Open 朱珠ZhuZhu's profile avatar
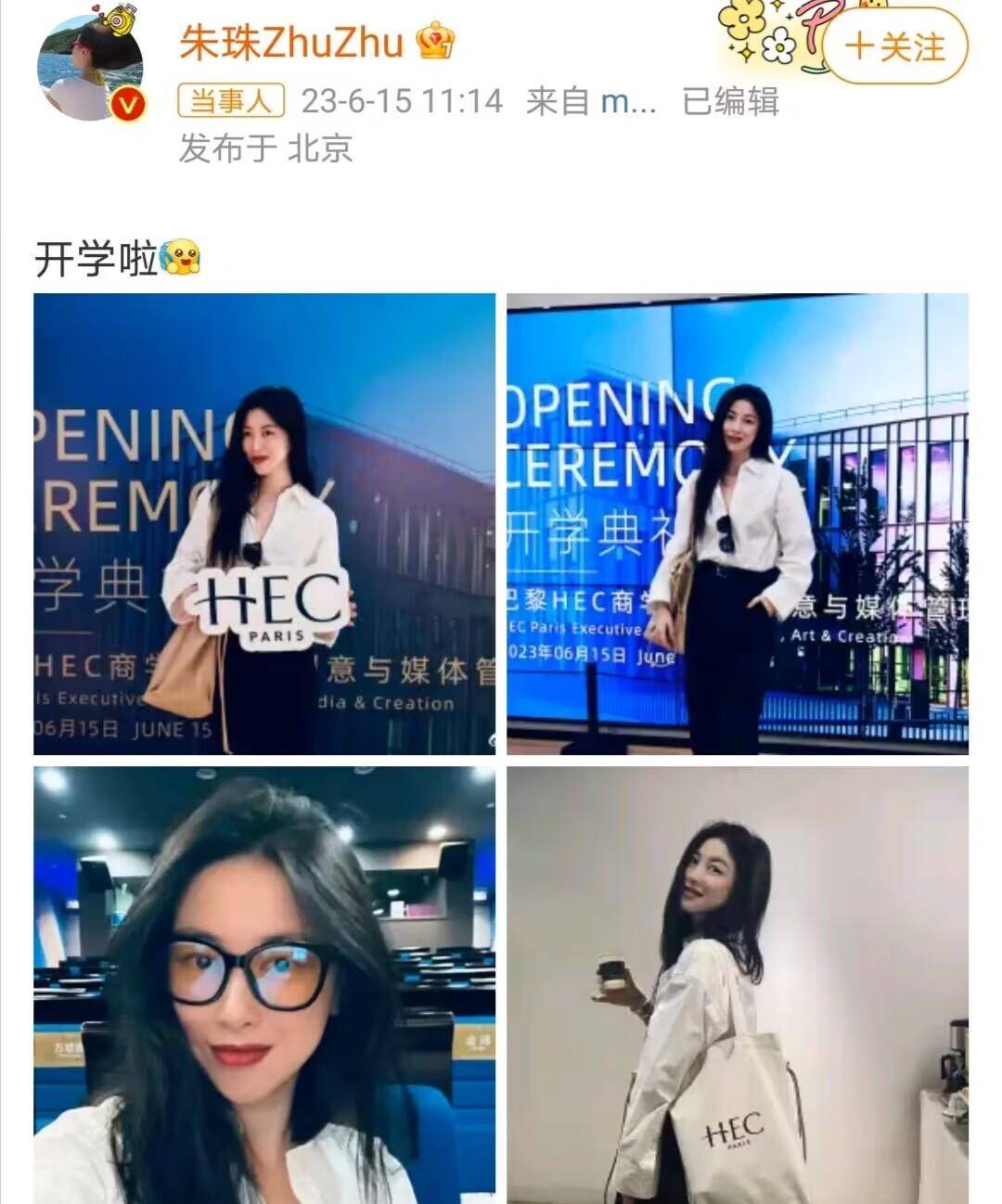Viewport: 1002px width, 1204px height. pos(90,68)
